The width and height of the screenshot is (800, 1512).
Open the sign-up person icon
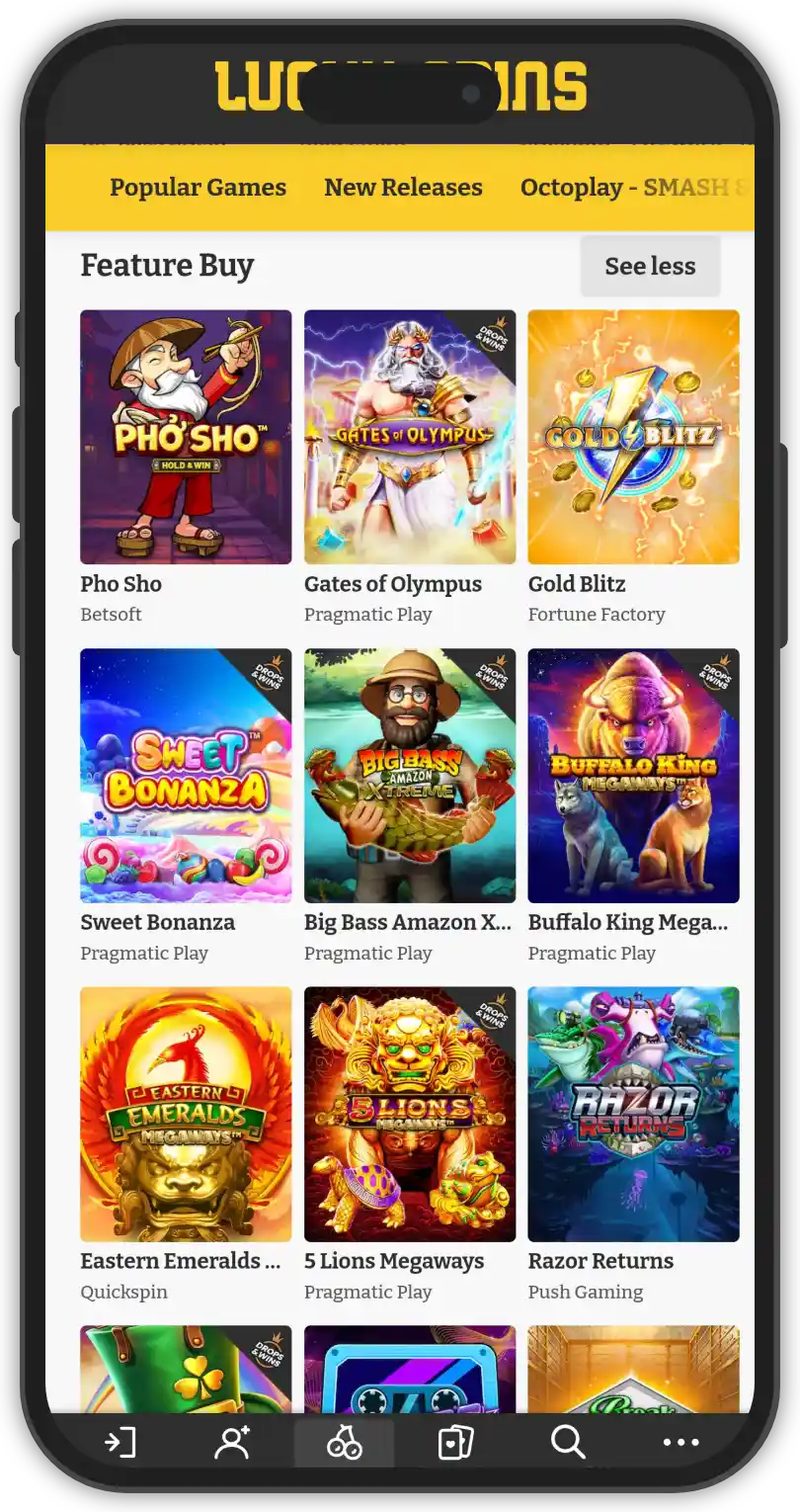232,1444
